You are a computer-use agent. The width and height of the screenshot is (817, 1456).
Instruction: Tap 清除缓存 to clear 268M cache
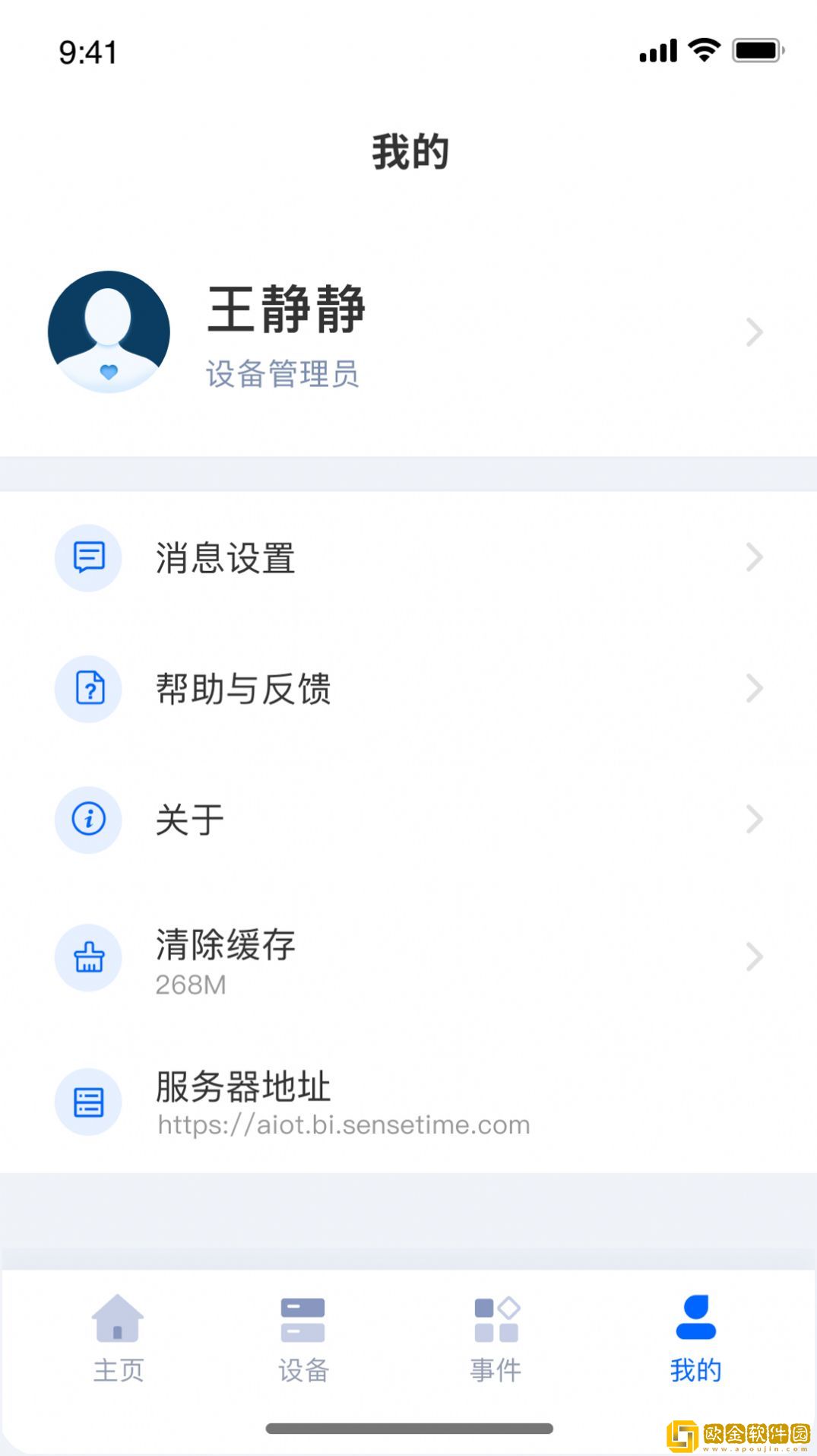(225, 946)
